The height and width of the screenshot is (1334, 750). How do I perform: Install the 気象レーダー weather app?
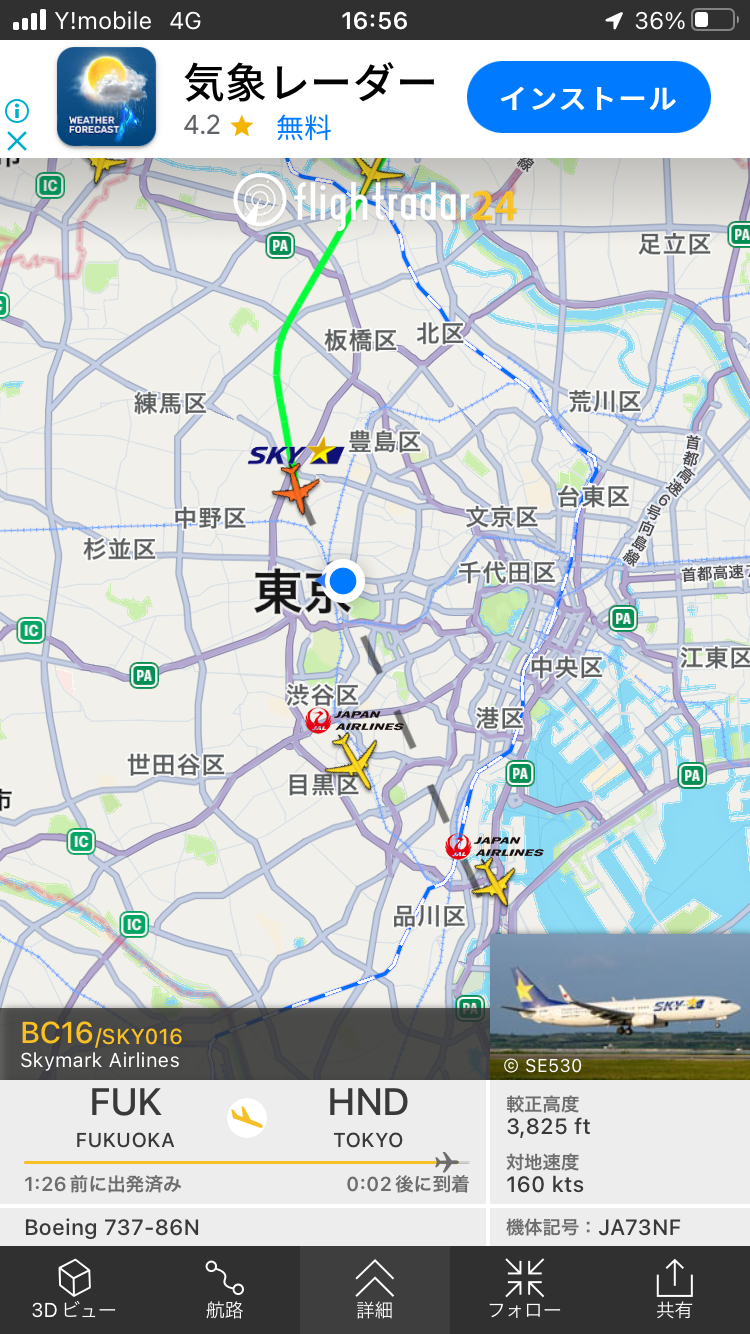[x=588, y=98]
